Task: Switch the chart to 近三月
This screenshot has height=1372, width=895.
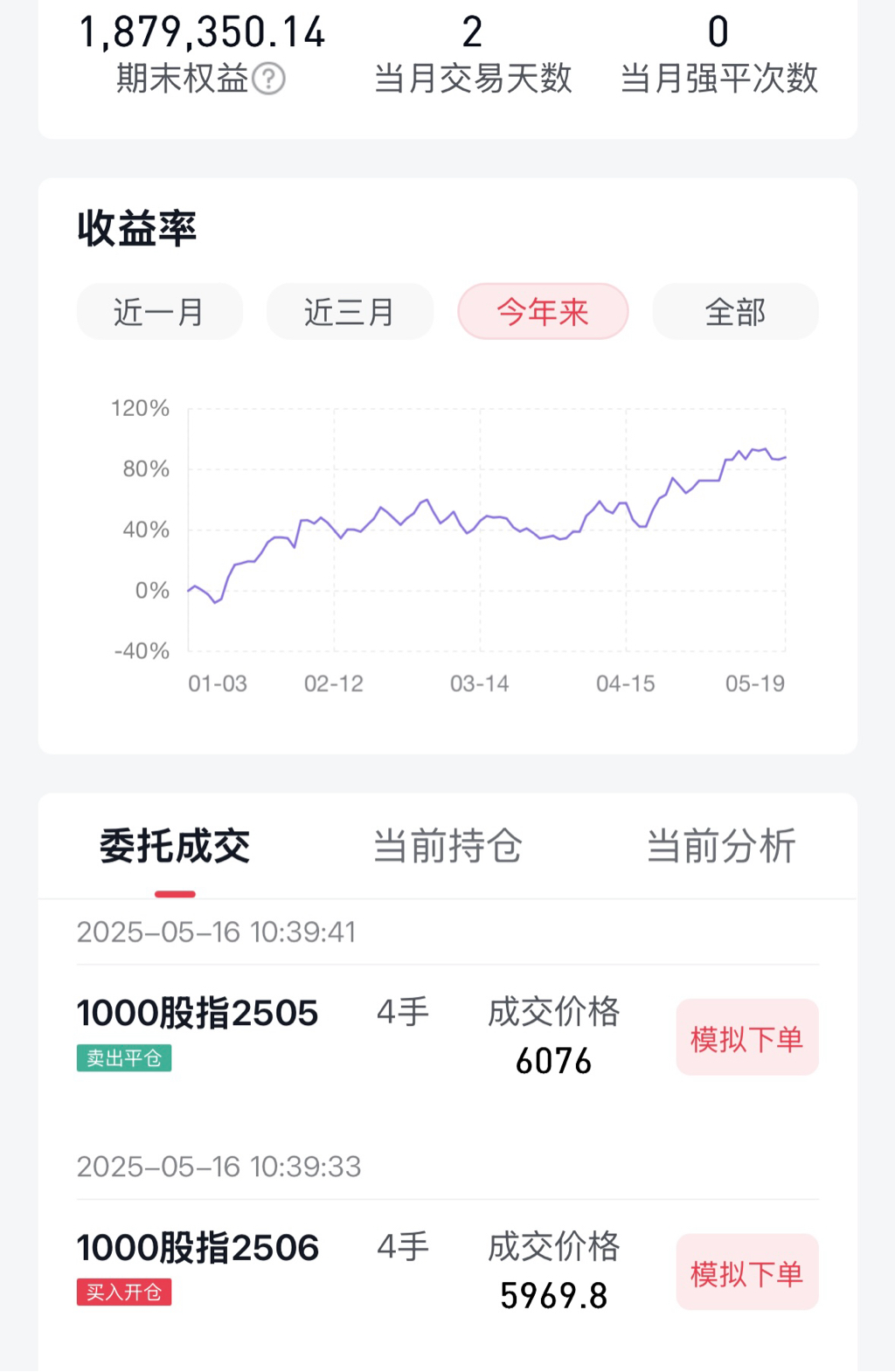Action: (350, 312)
